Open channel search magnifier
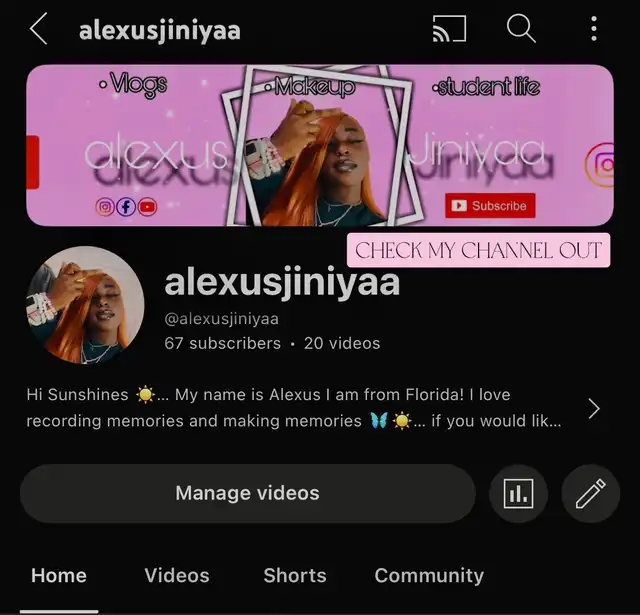This screenshot has height=615, width=640. click(x=521, y=29)
